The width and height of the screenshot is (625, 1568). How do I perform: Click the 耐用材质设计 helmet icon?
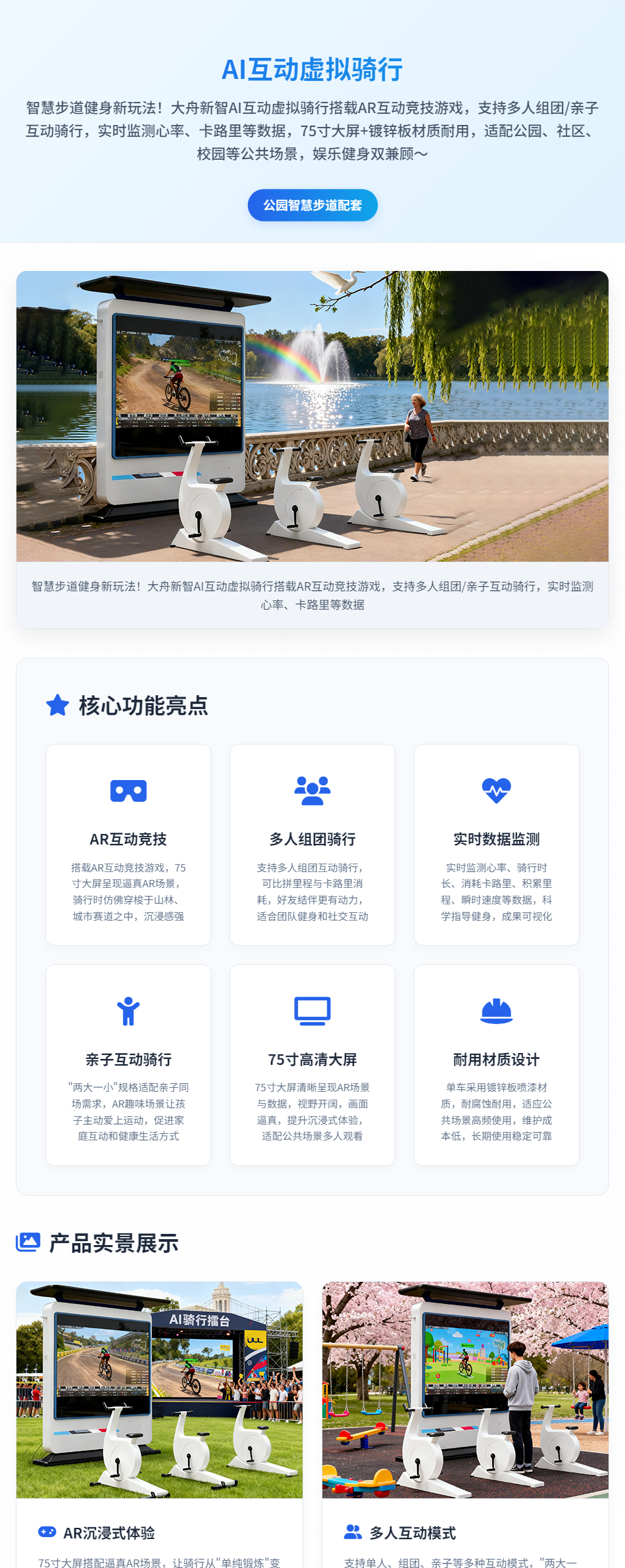tap(495, 1011)
